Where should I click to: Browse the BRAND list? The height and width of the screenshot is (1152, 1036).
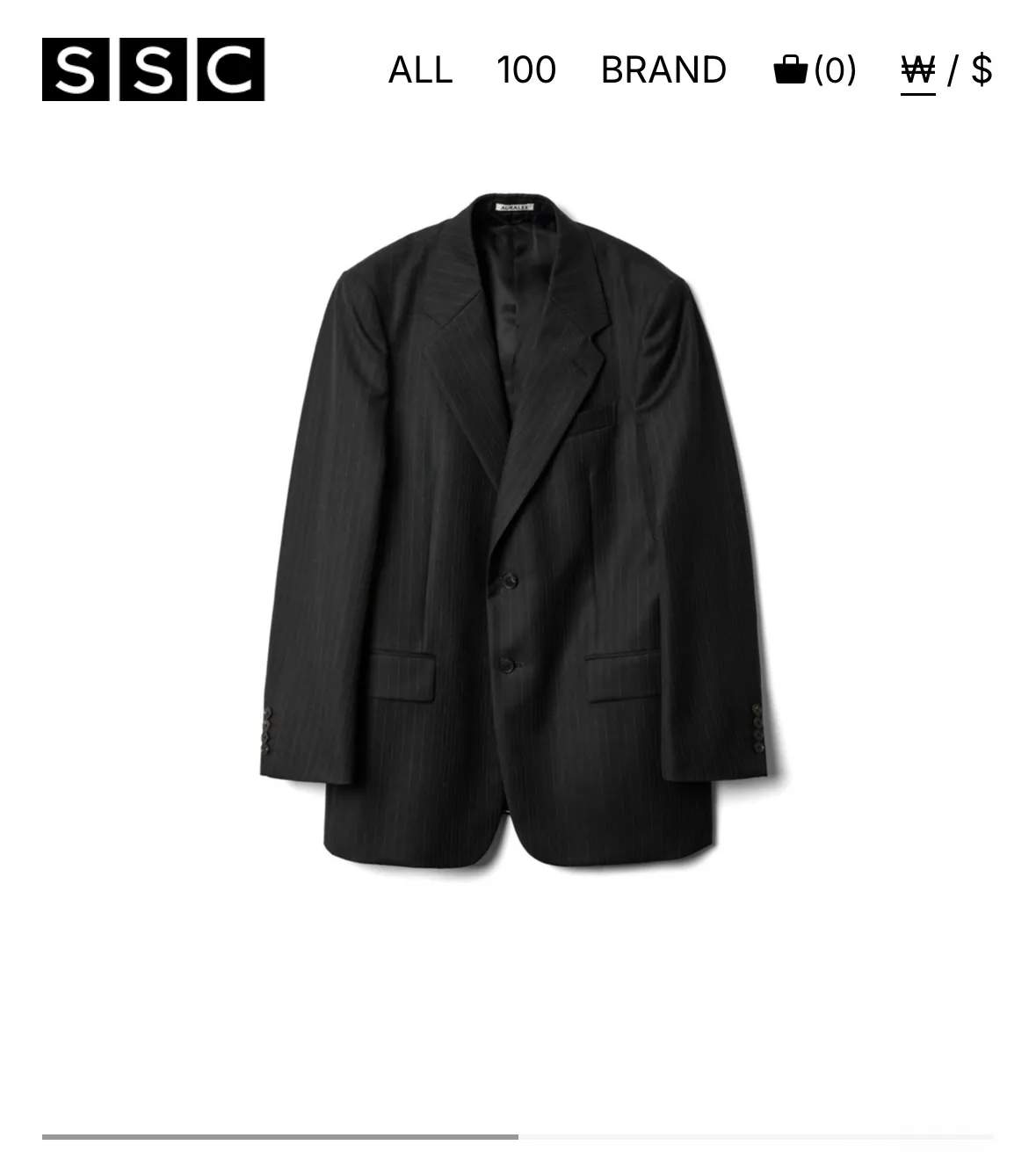[x=663, y=70]
